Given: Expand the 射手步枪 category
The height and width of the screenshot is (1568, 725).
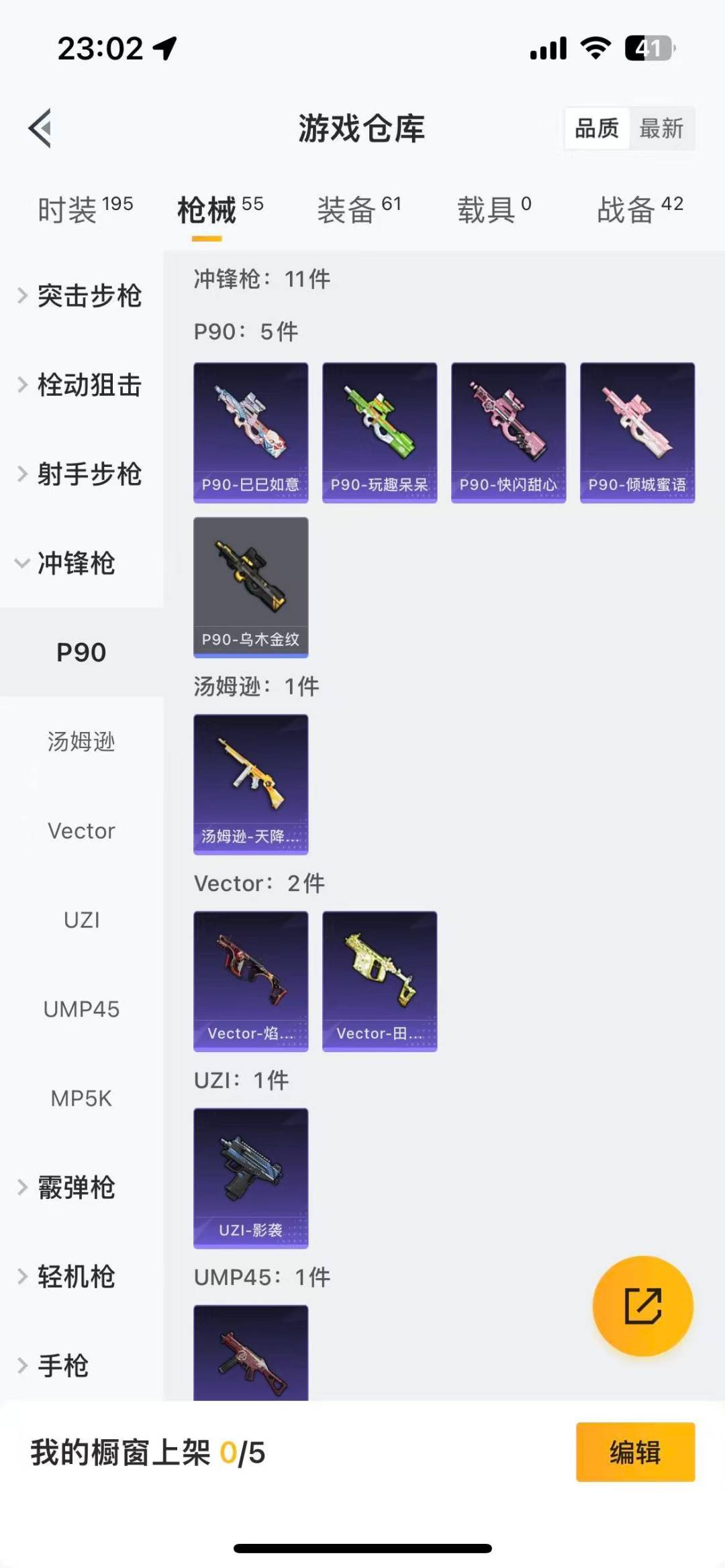Looking at the screenshot, I should (81, 474).
